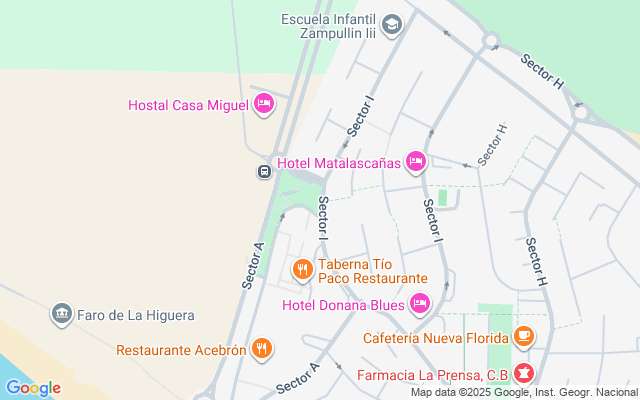This screenshot has width=640, height=400.
Task: Tap the Escuela Infantil Zampullin Iii marker
Action: (x=392, y=23)
